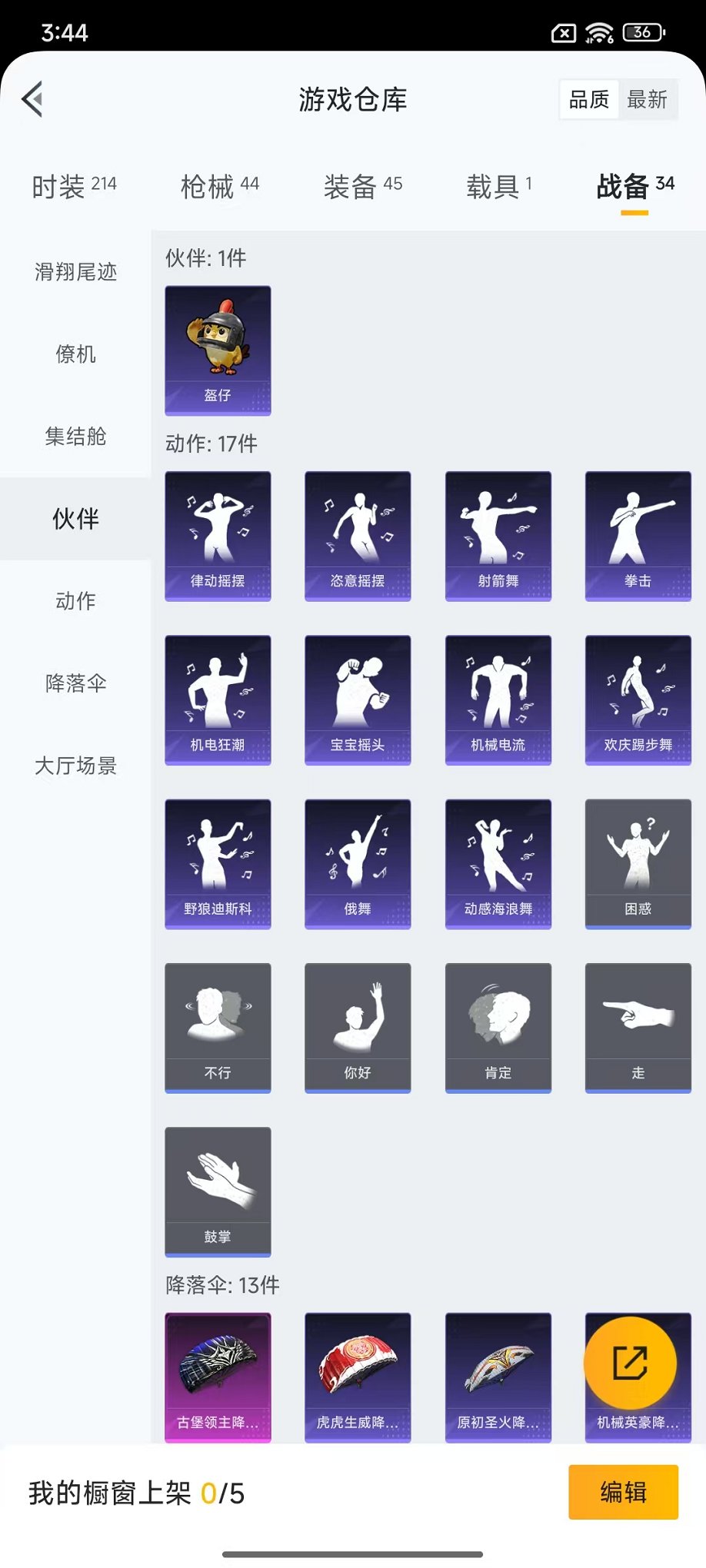Select the 鼓掌 clap emote
Screen dimensions: 706x1568
(x=218, y=1191)
